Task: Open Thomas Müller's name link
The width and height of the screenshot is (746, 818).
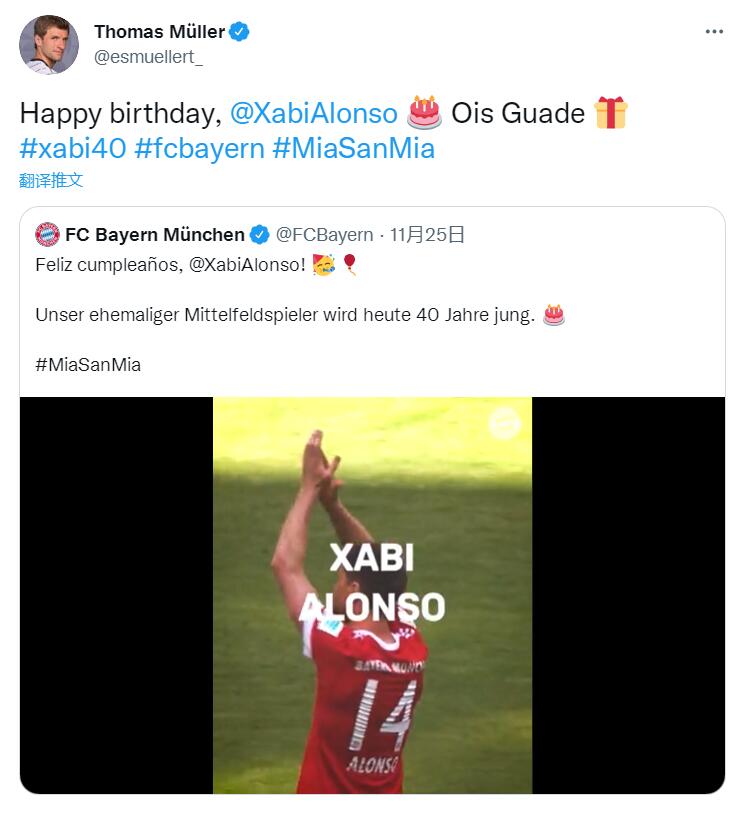Action: pos(159,32)
